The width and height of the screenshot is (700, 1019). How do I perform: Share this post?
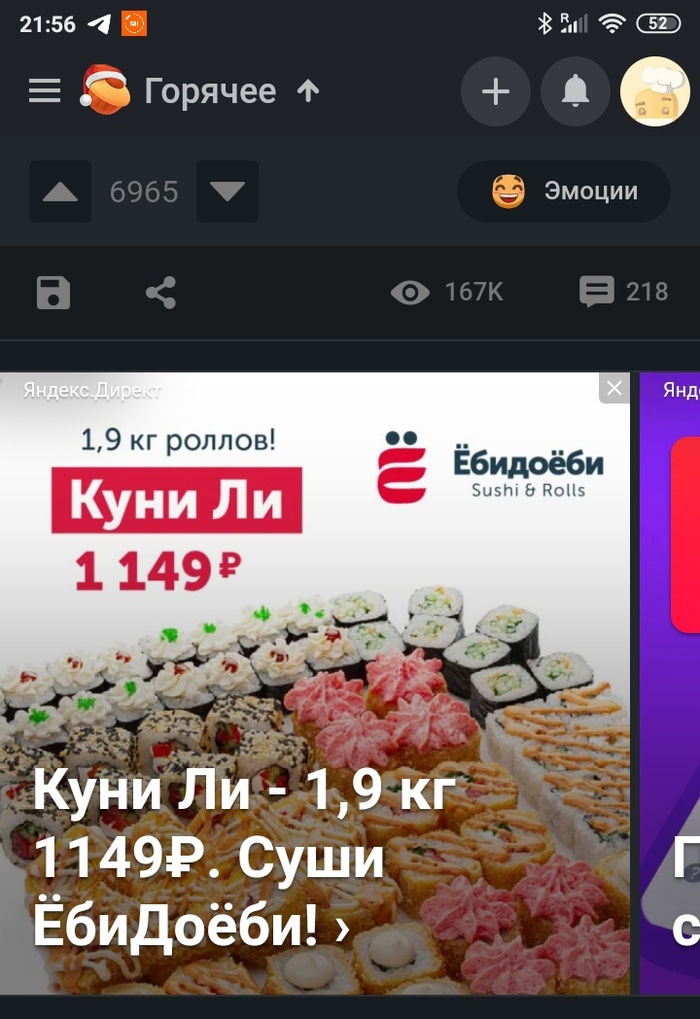[x=161, y=293]
